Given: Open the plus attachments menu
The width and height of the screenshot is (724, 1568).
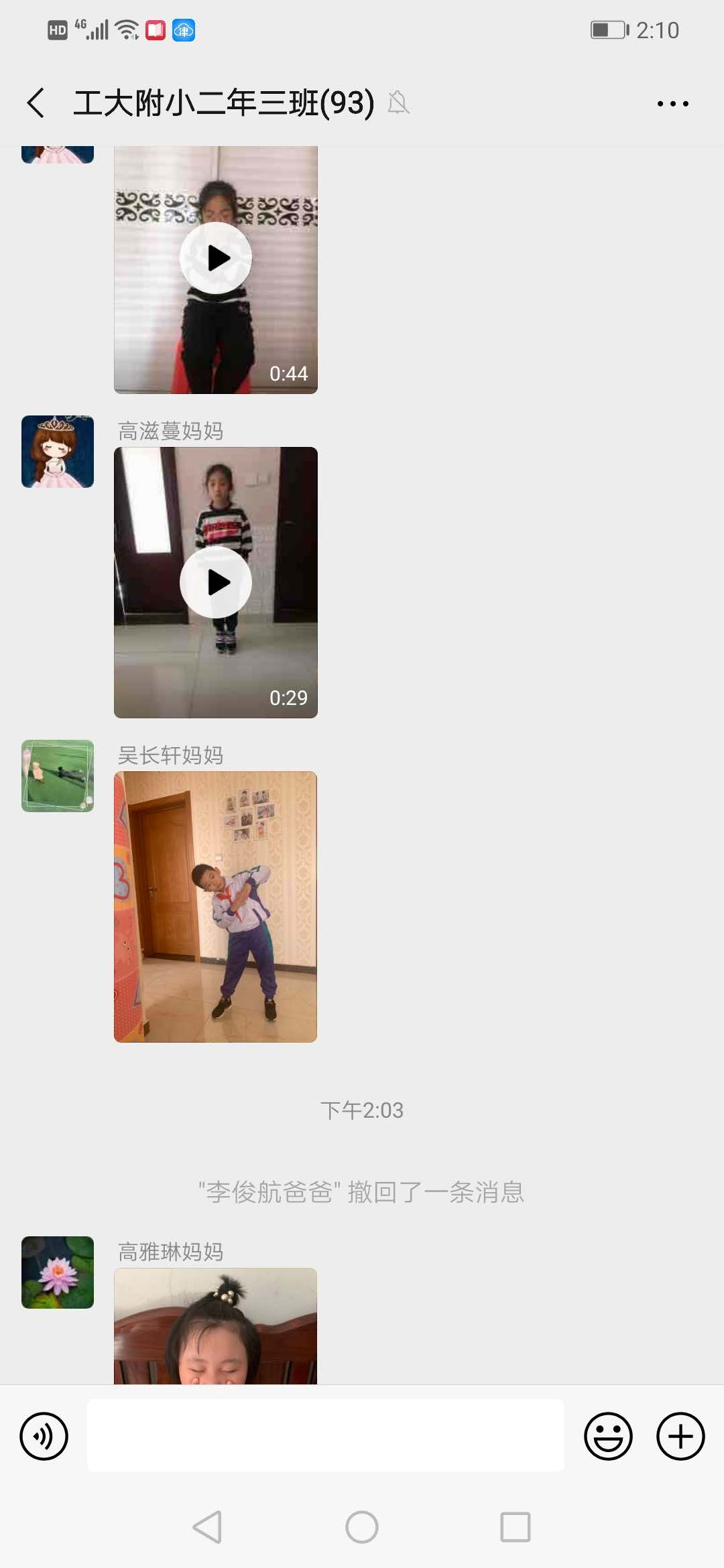Looking at the screenshot, I should [x=680, y=1436].
